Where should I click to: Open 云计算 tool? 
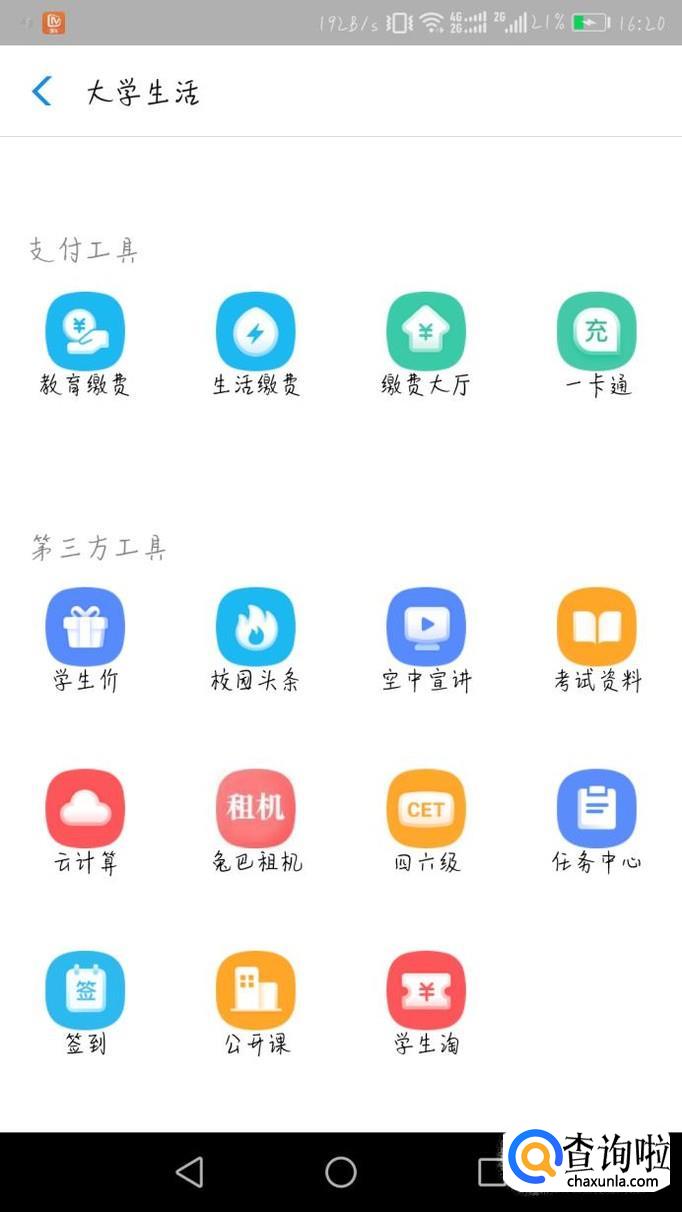[85, 808]
